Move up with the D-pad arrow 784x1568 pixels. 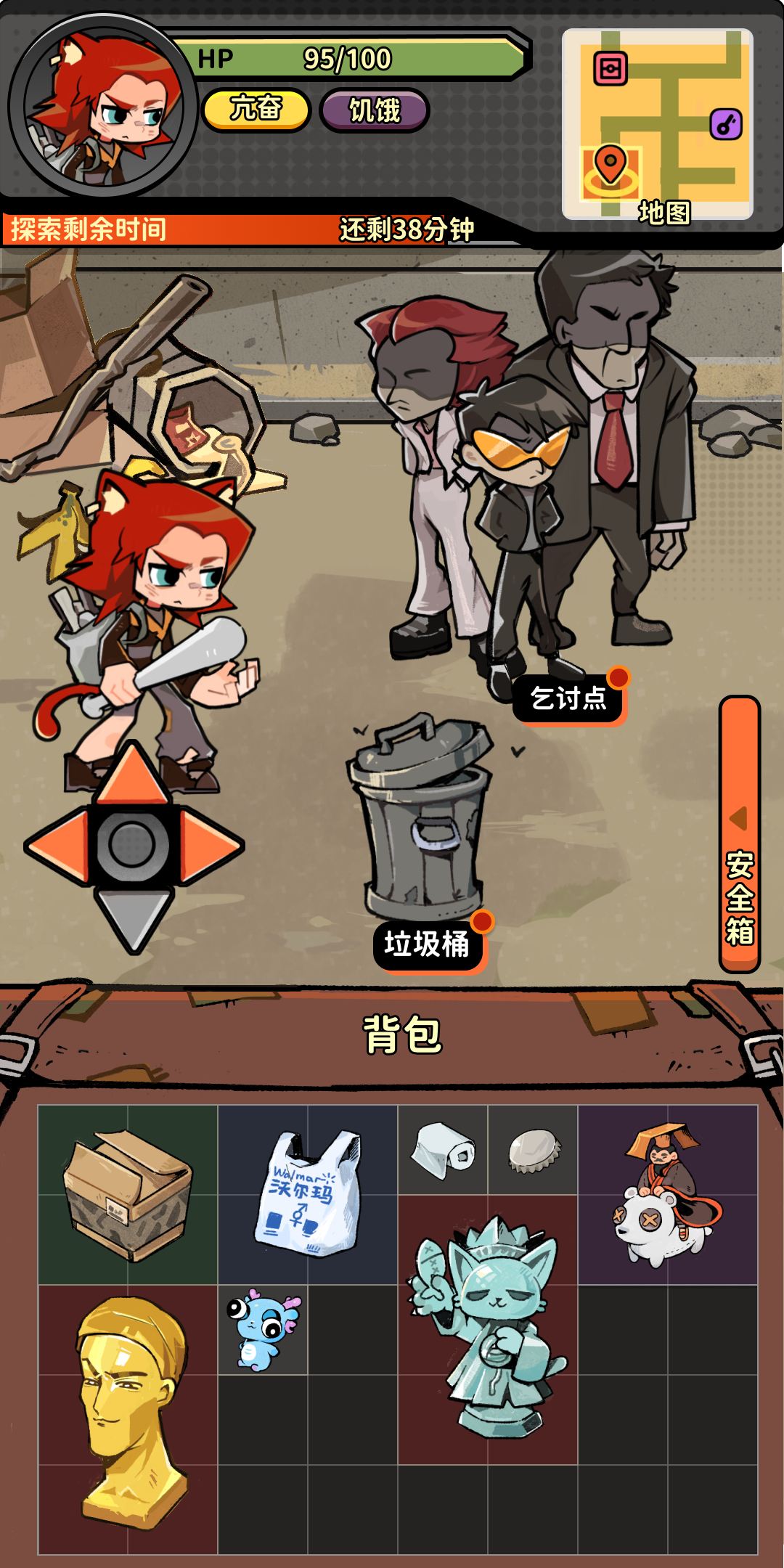pos(132,775)
